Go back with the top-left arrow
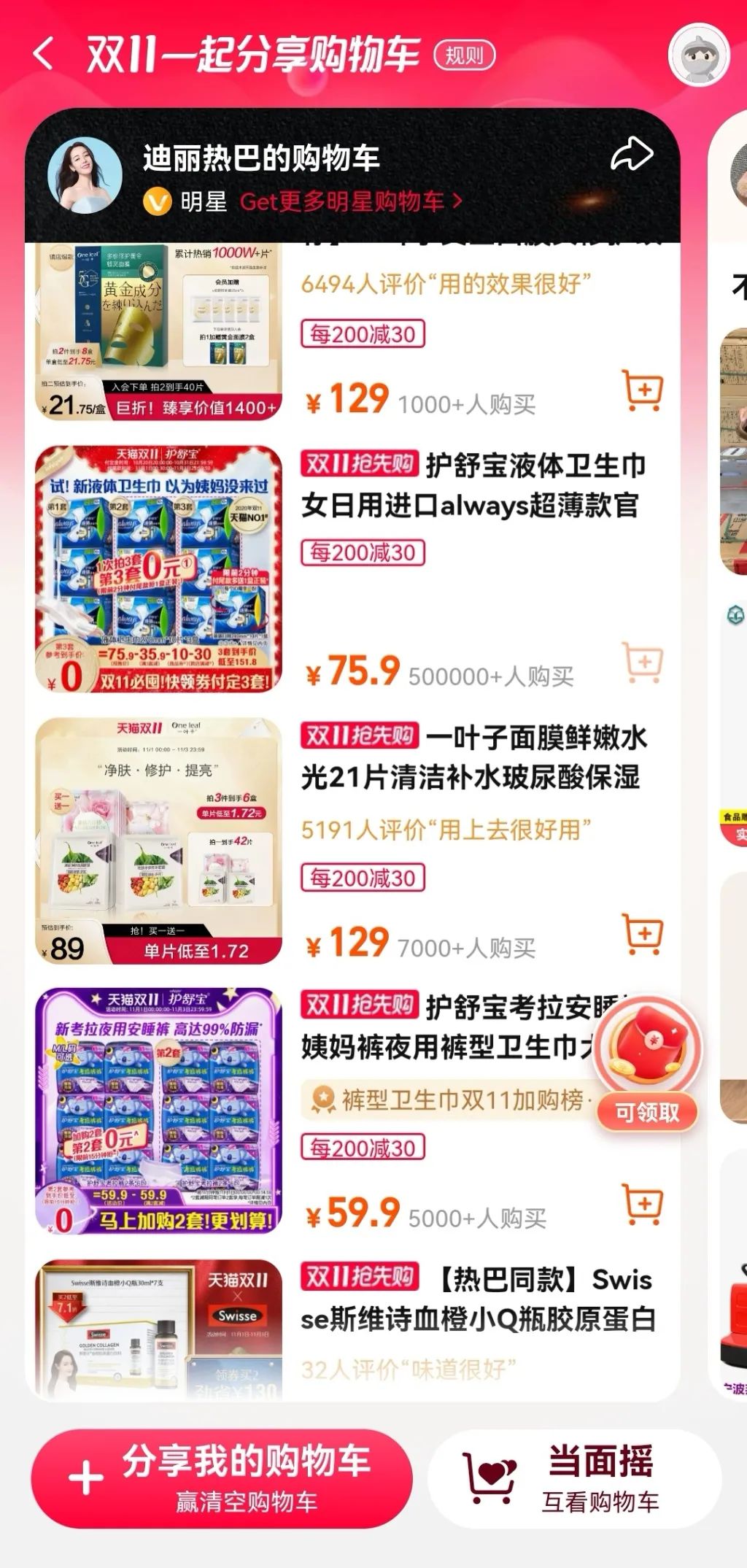Screen dimensions: 747x1568 [x=44, y=55]
